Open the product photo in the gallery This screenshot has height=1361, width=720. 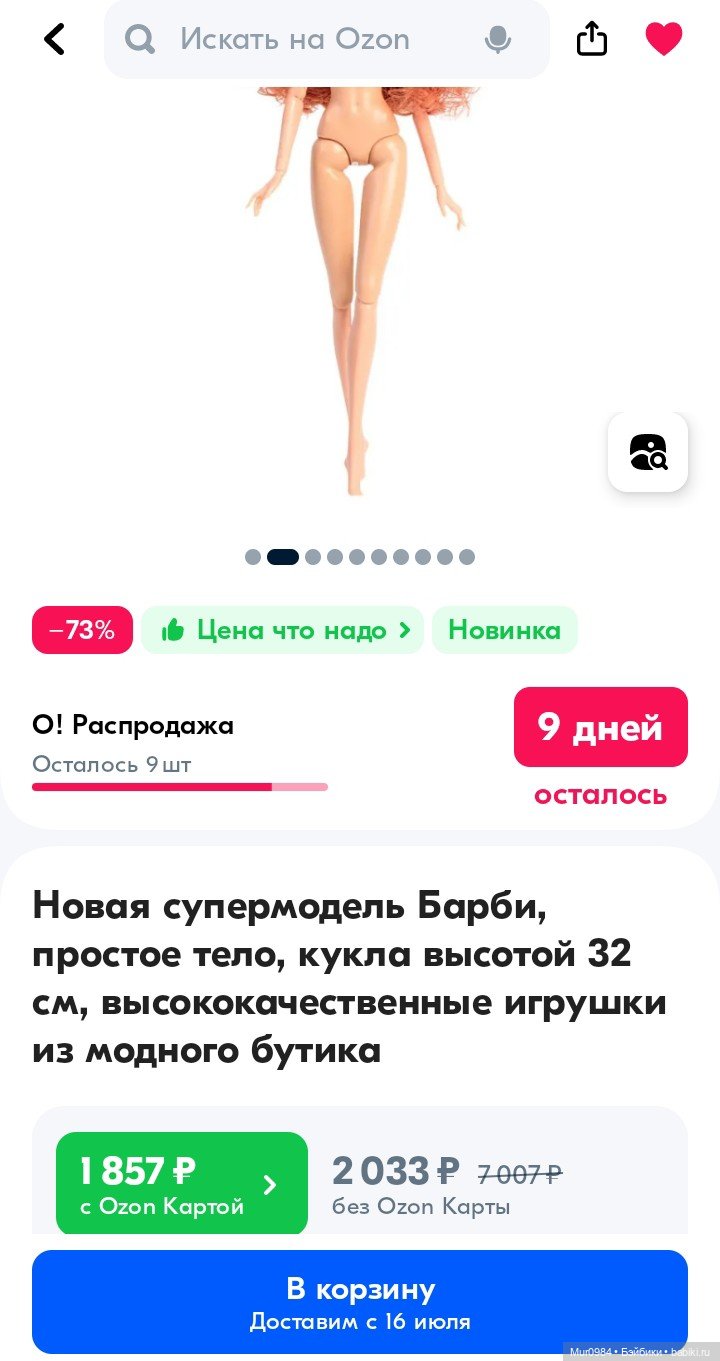[355, 290]
